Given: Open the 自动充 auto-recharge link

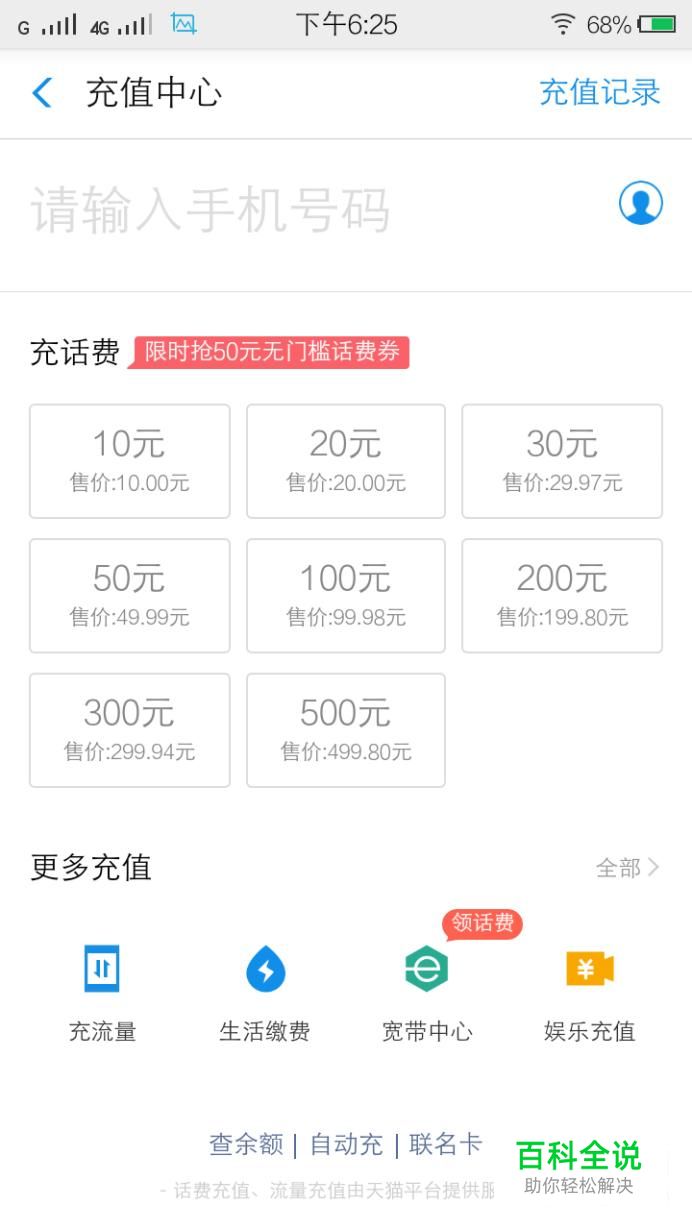Looking at the screenshot, I should (x=346, y=1144).
